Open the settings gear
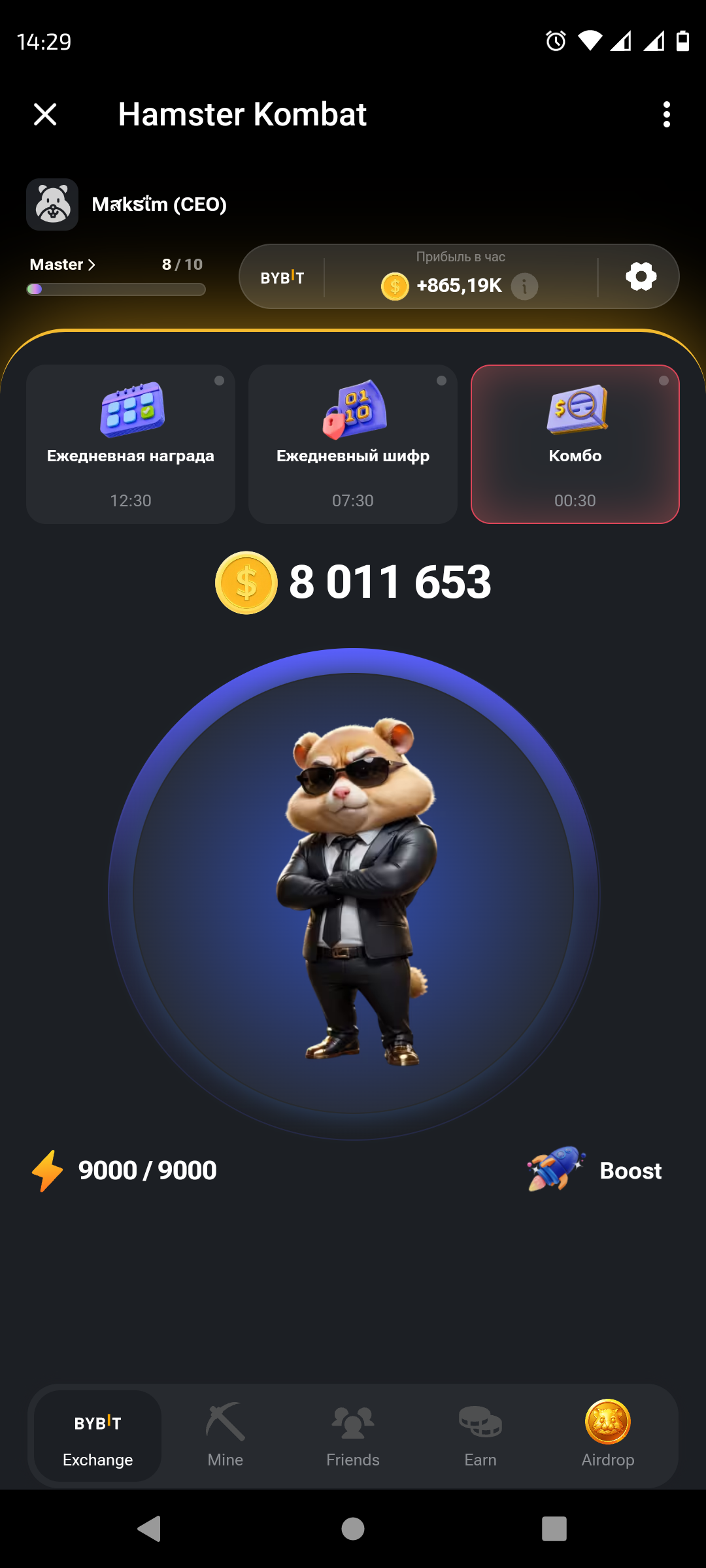This screenshot has width=706, height=1568. 641,276
